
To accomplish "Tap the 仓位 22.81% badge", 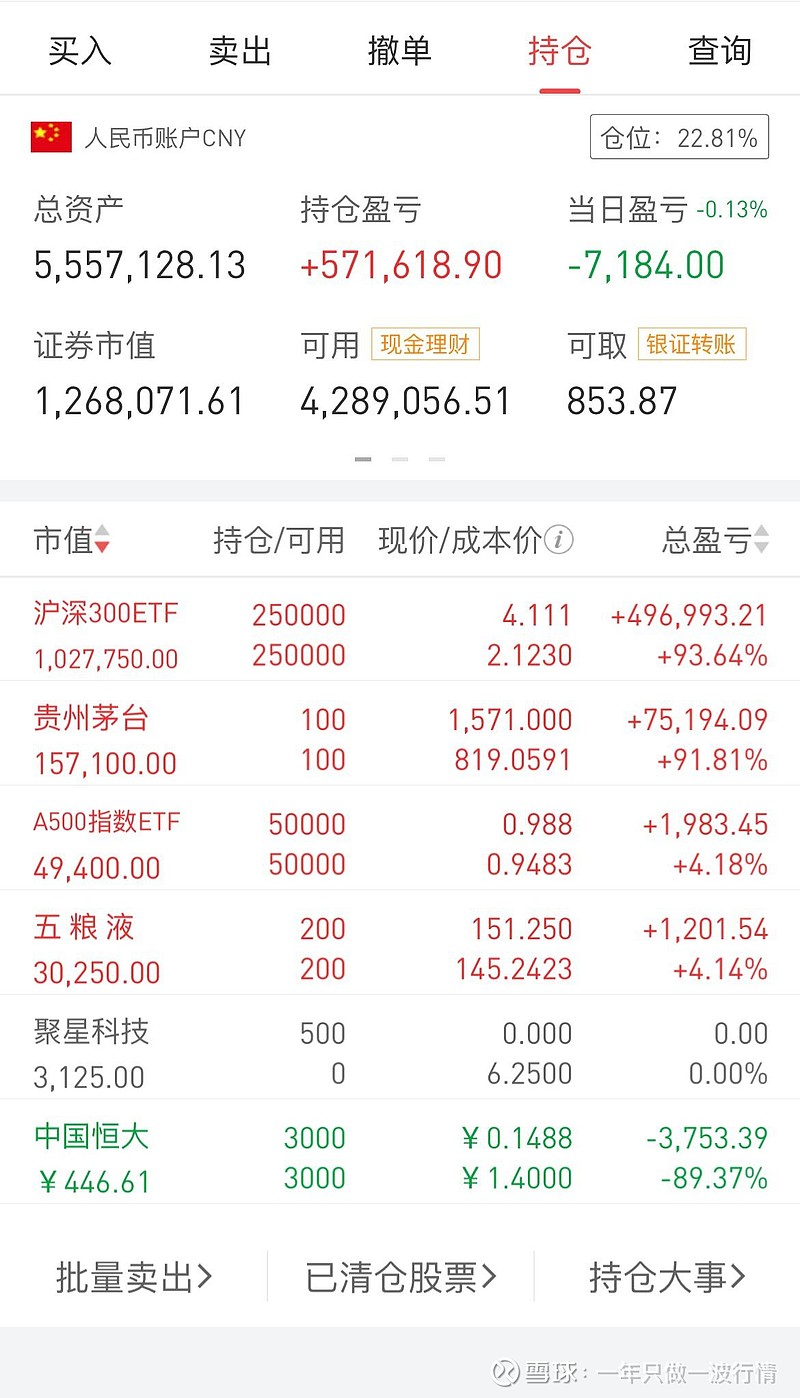I will click(x=679, y=138).
